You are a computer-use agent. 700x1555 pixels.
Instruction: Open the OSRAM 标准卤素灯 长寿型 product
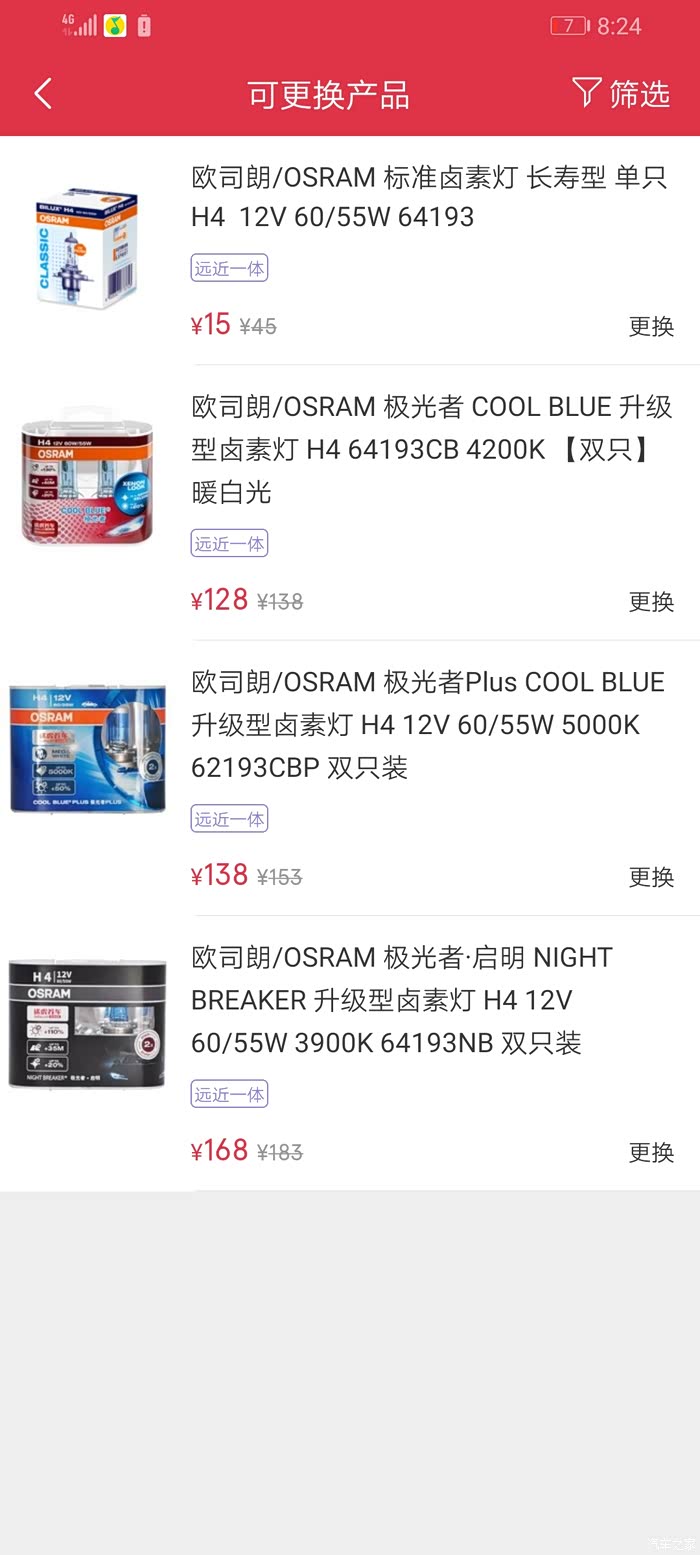coord(429,197)
